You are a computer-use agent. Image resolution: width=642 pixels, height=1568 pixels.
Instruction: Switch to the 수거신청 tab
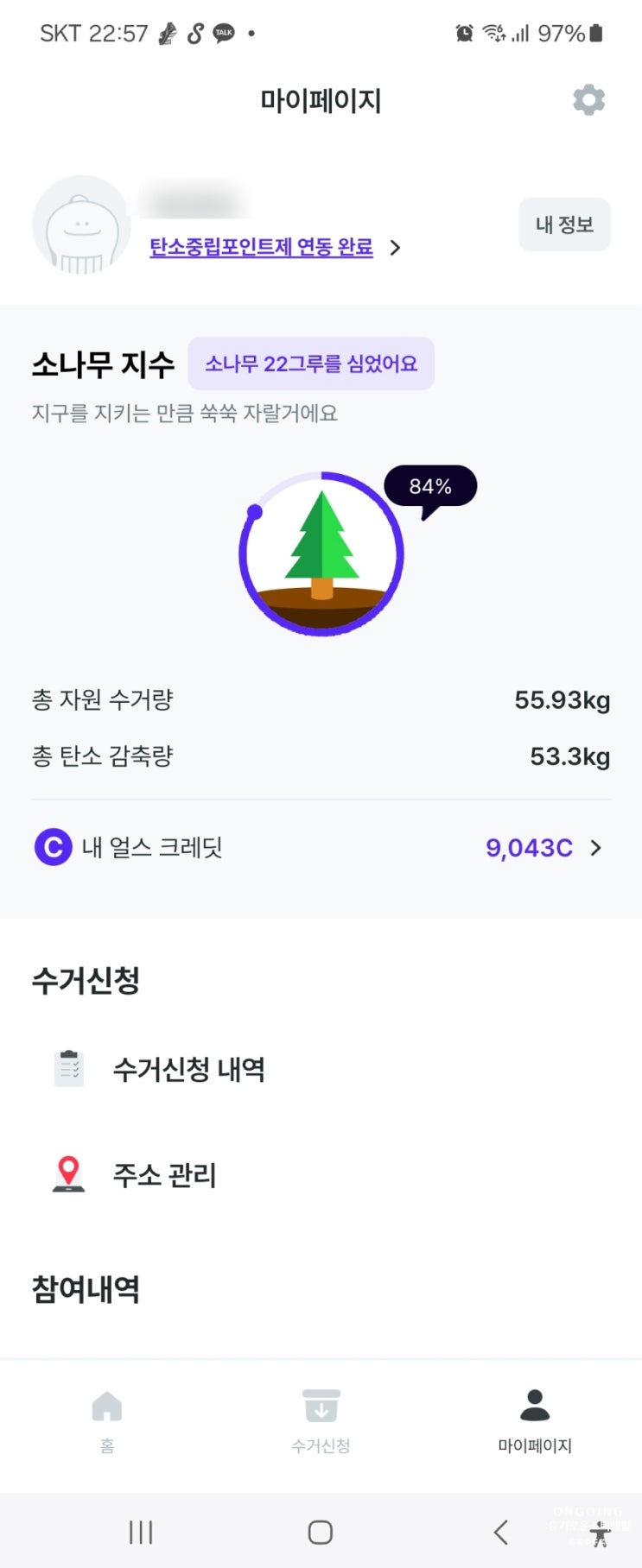click(321, 1419)
